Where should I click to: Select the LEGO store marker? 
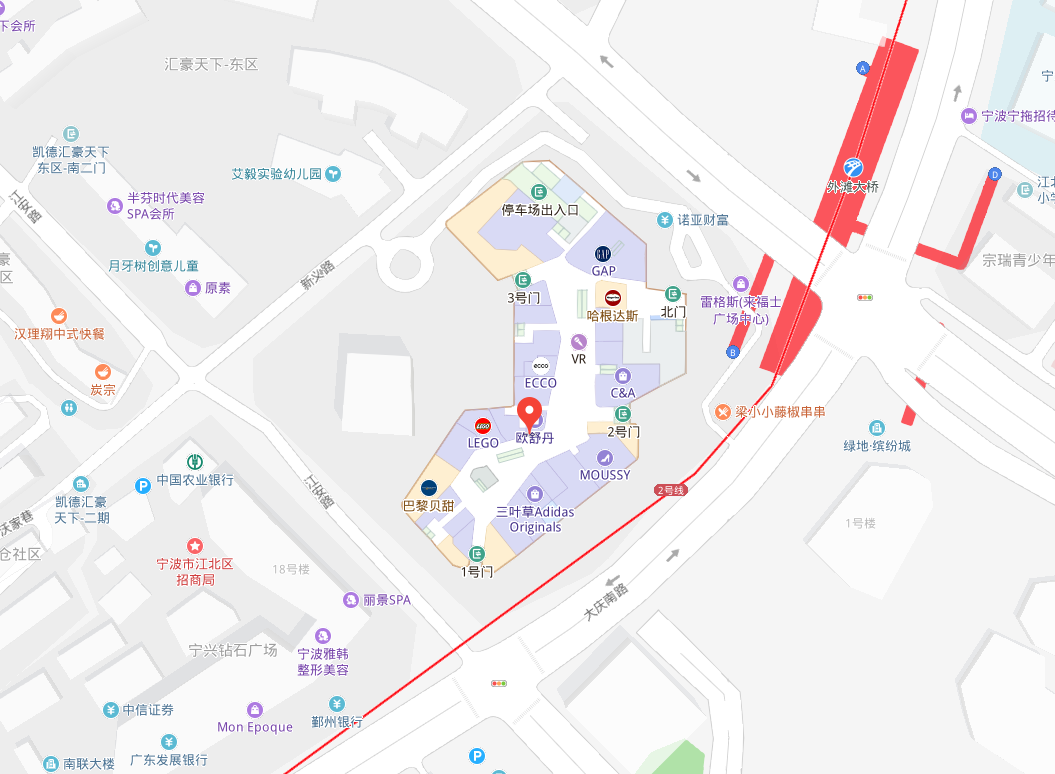coord(483,425)
